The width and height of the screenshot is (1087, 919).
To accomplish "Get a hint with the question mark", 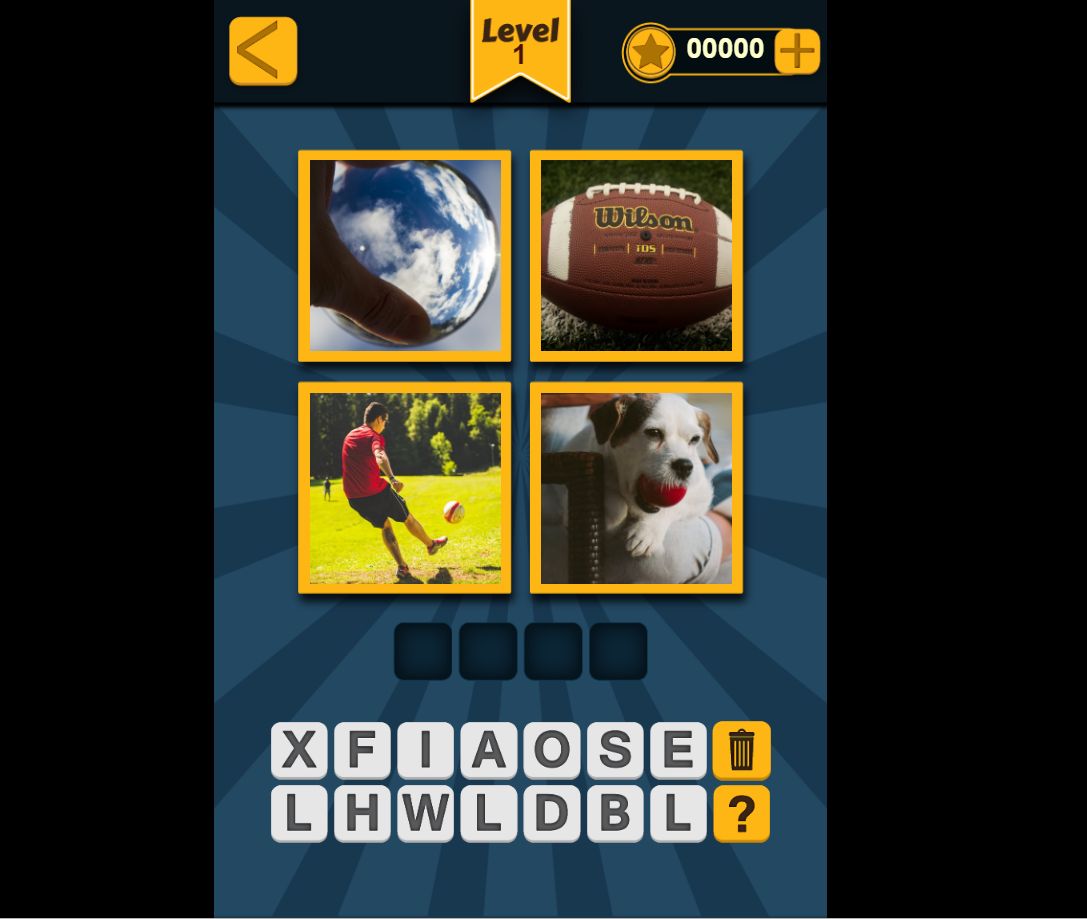I will pyautogui.click(x=741, y=814).
